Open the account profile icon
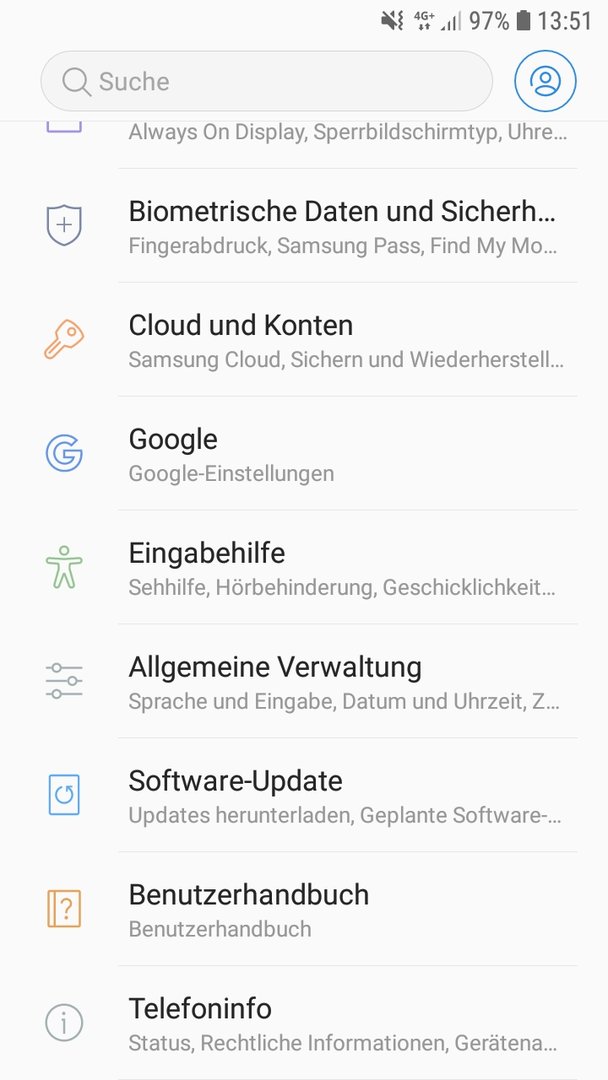 tap(545, 81)
